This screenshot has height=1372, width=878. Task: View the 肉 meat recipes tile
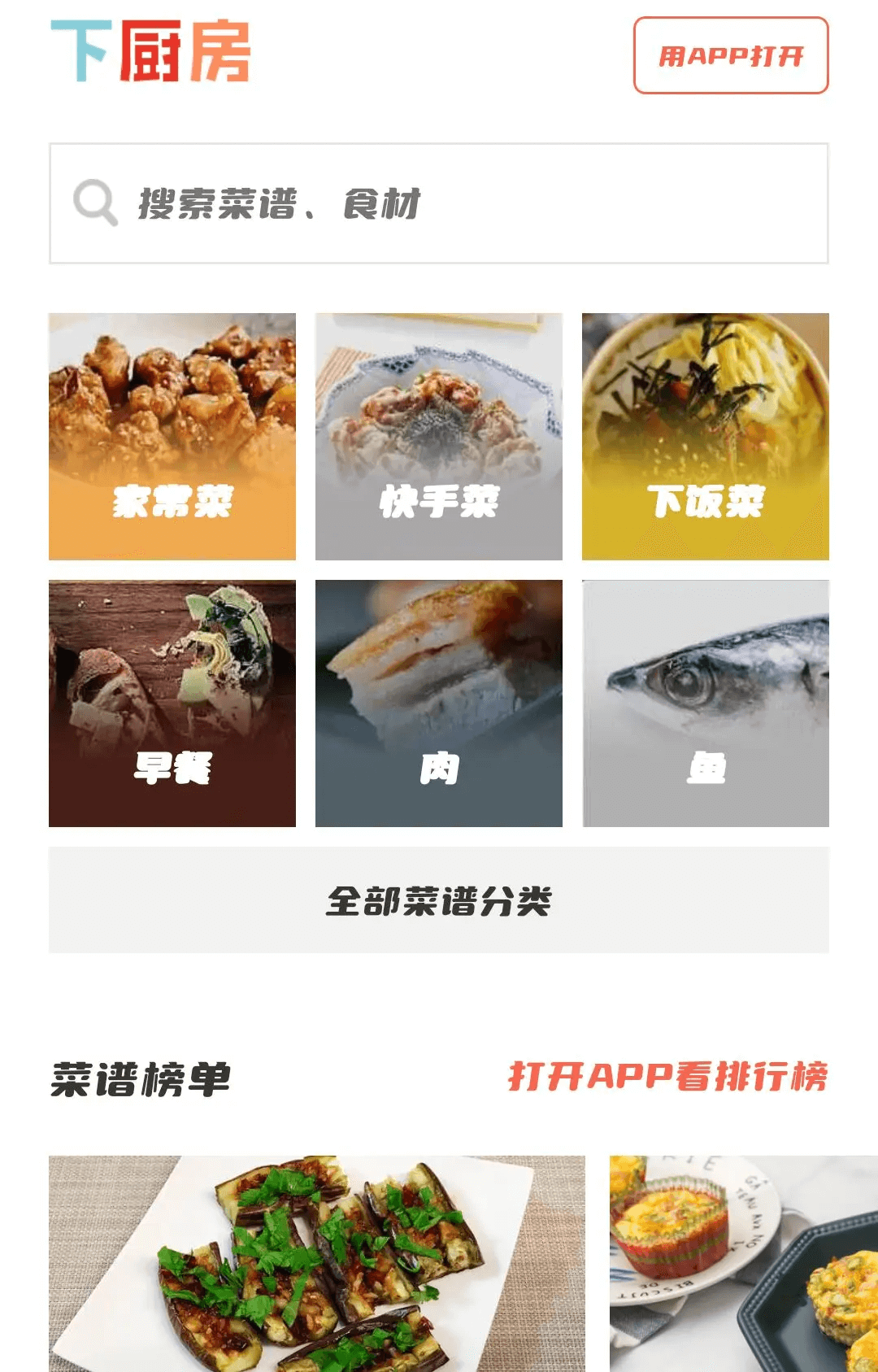tap(439, 703)
